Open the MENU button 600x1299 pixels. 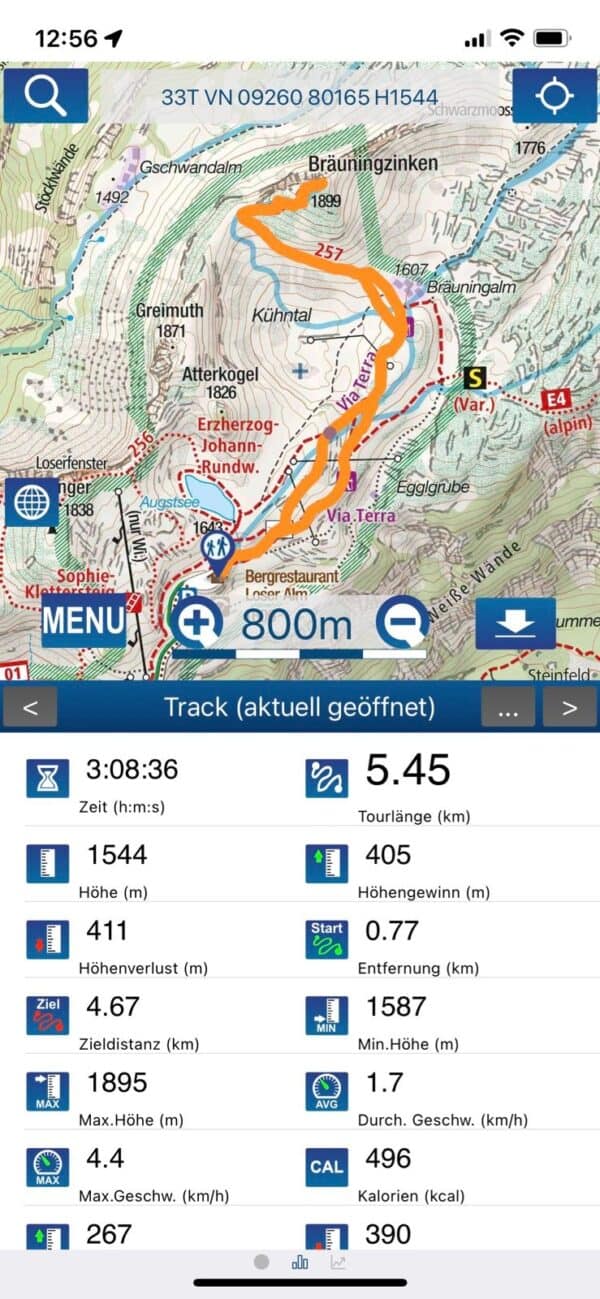click(84, 621)
